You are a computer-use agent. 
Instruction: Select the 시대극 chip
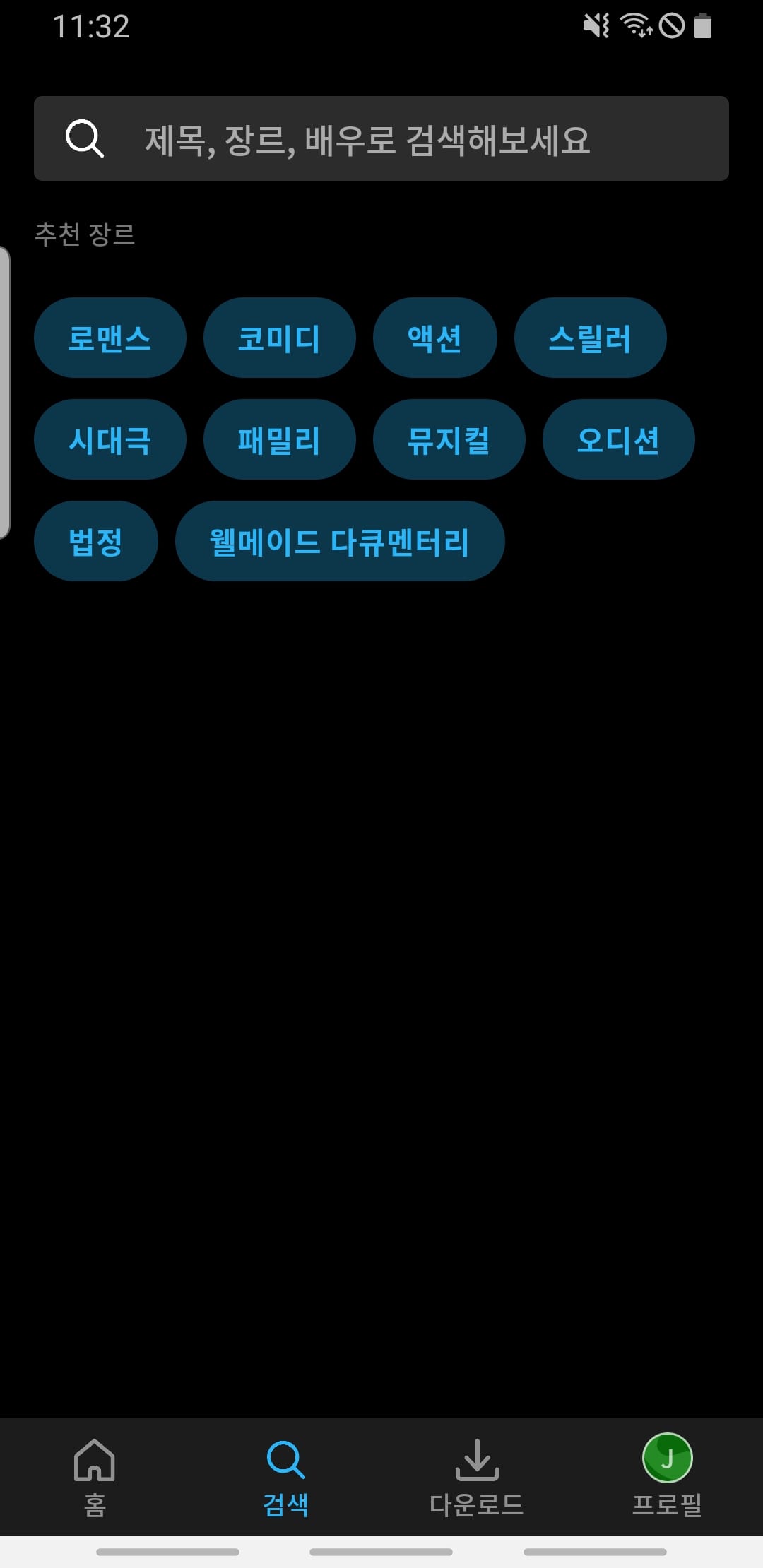tap(110, 439)
